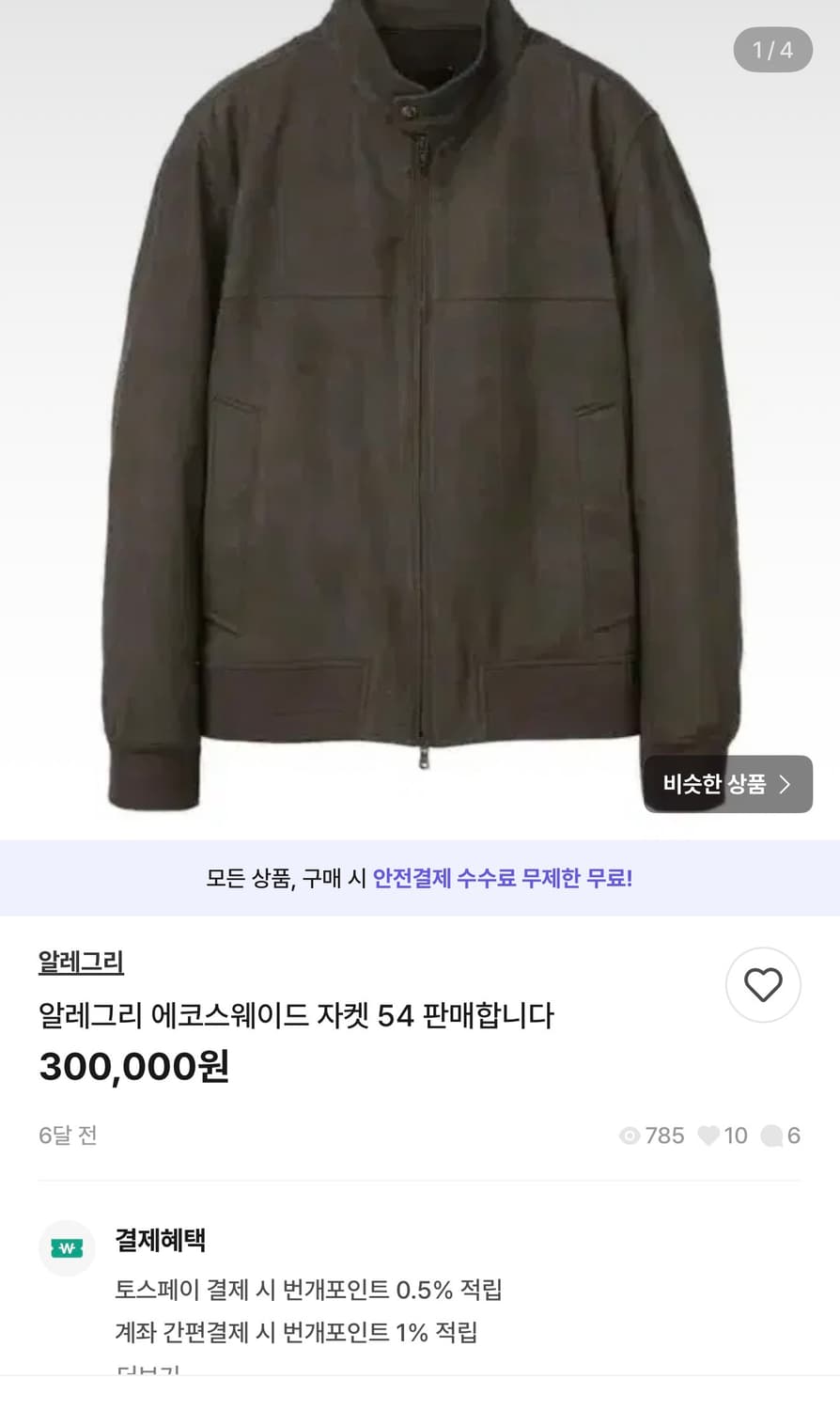Click the lightning pay icon beside 결제혜택 heading
The width and height of the screenshot is (840, 1410).
pos(67,1247)
